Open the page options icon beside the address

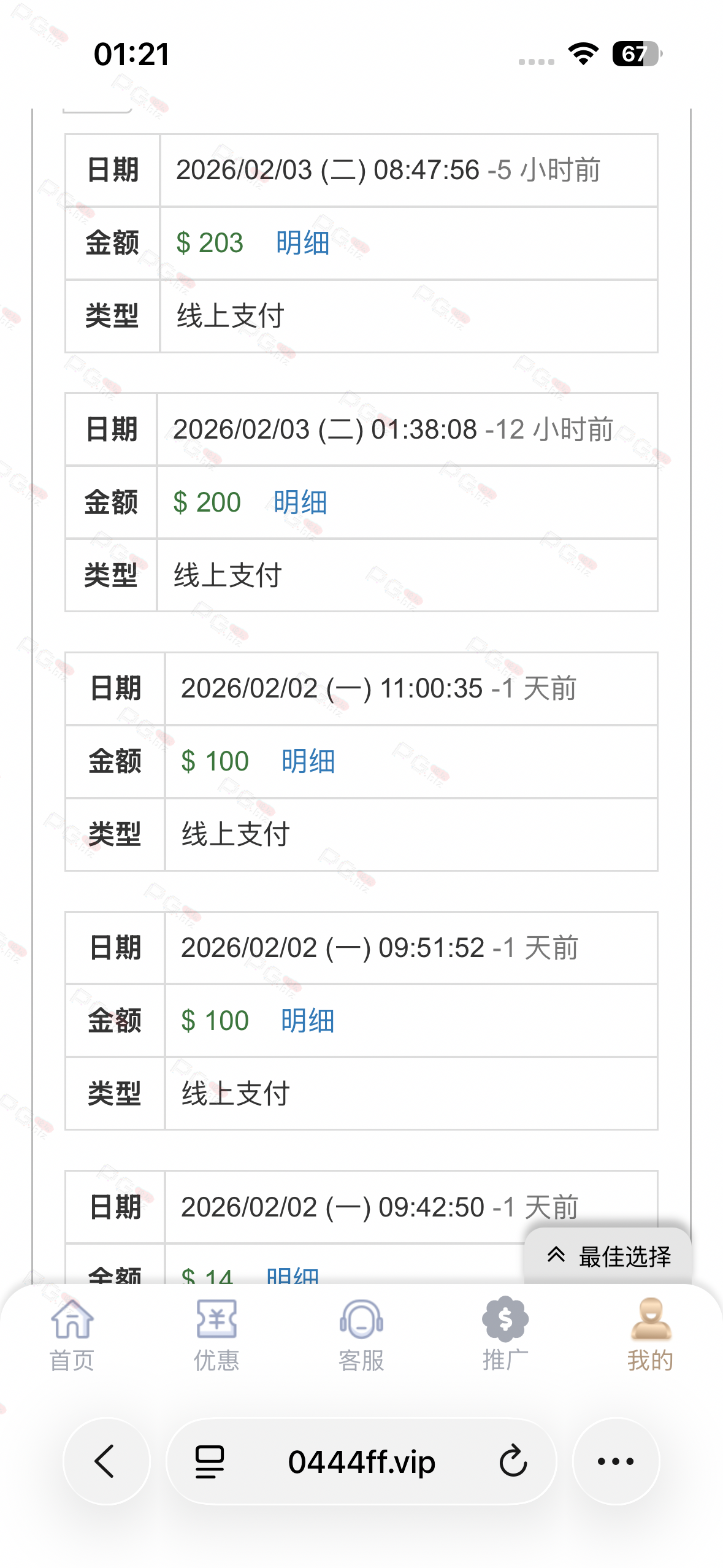pos(209,1461)
